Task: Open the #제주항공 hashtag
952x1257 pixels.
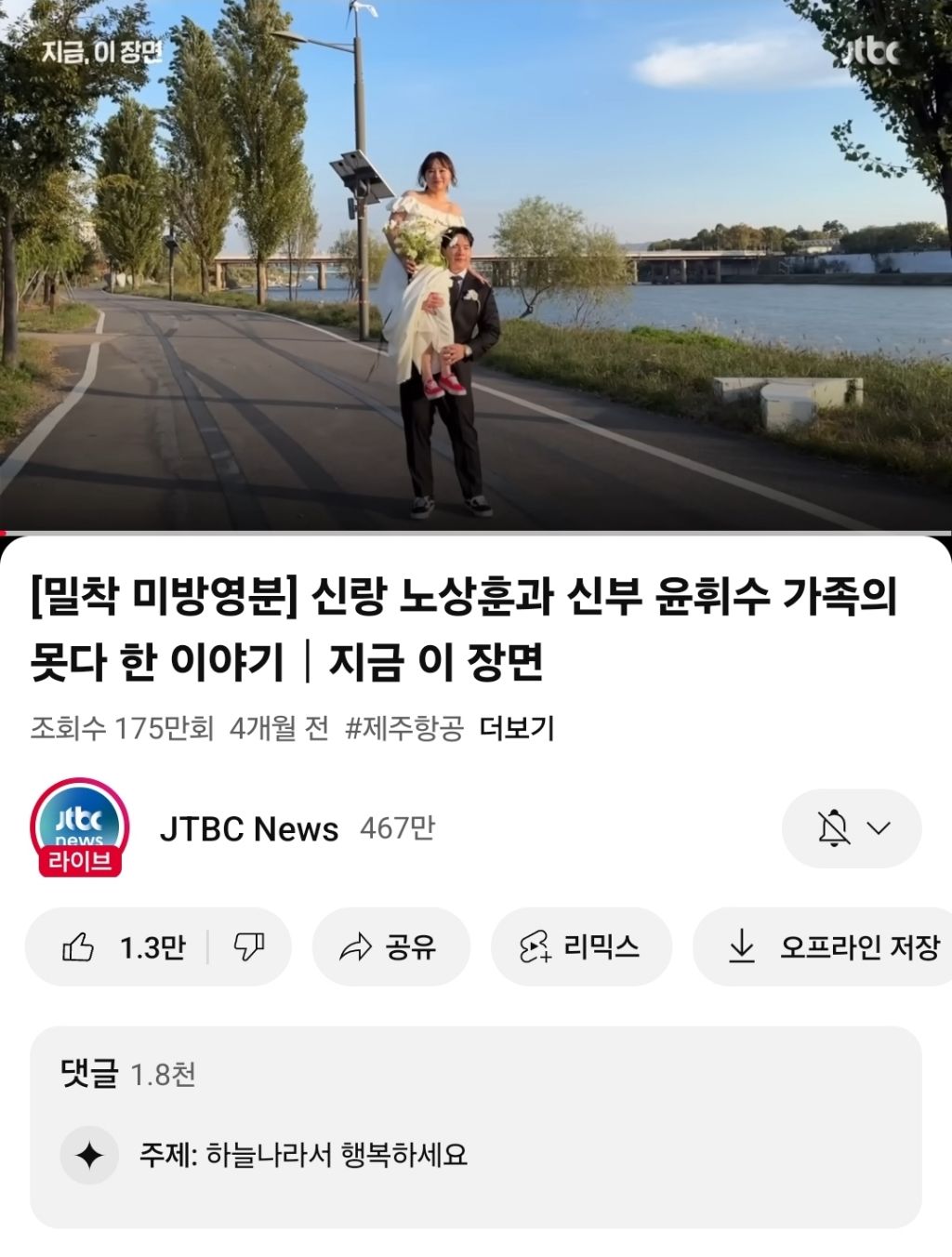Action: click(x=403, y=728)
